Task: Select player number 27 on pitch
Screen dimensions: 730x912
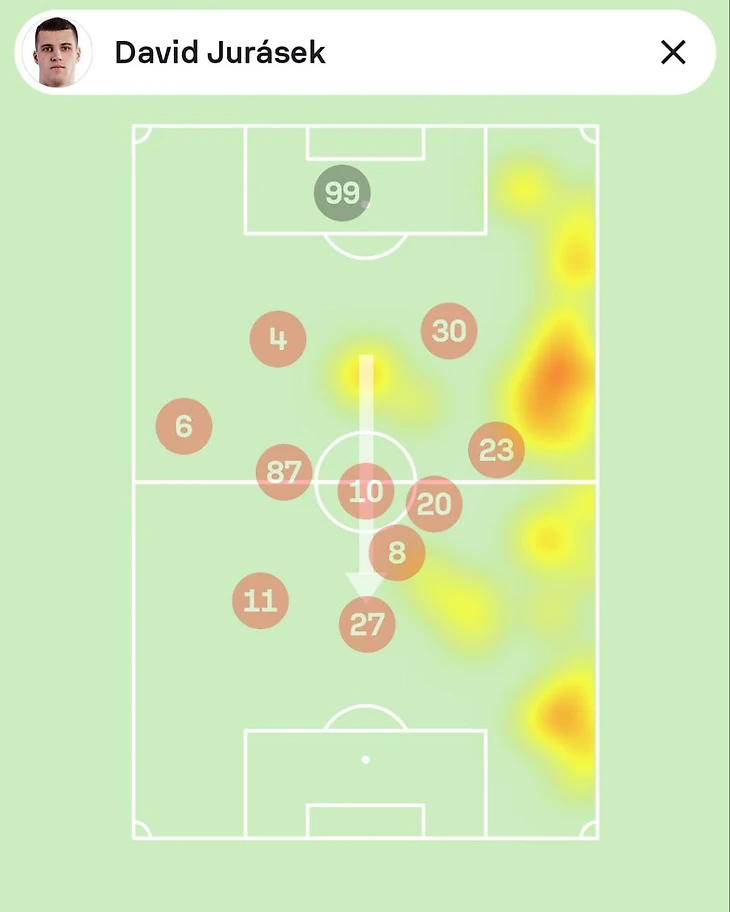Action: click(367, 625)
